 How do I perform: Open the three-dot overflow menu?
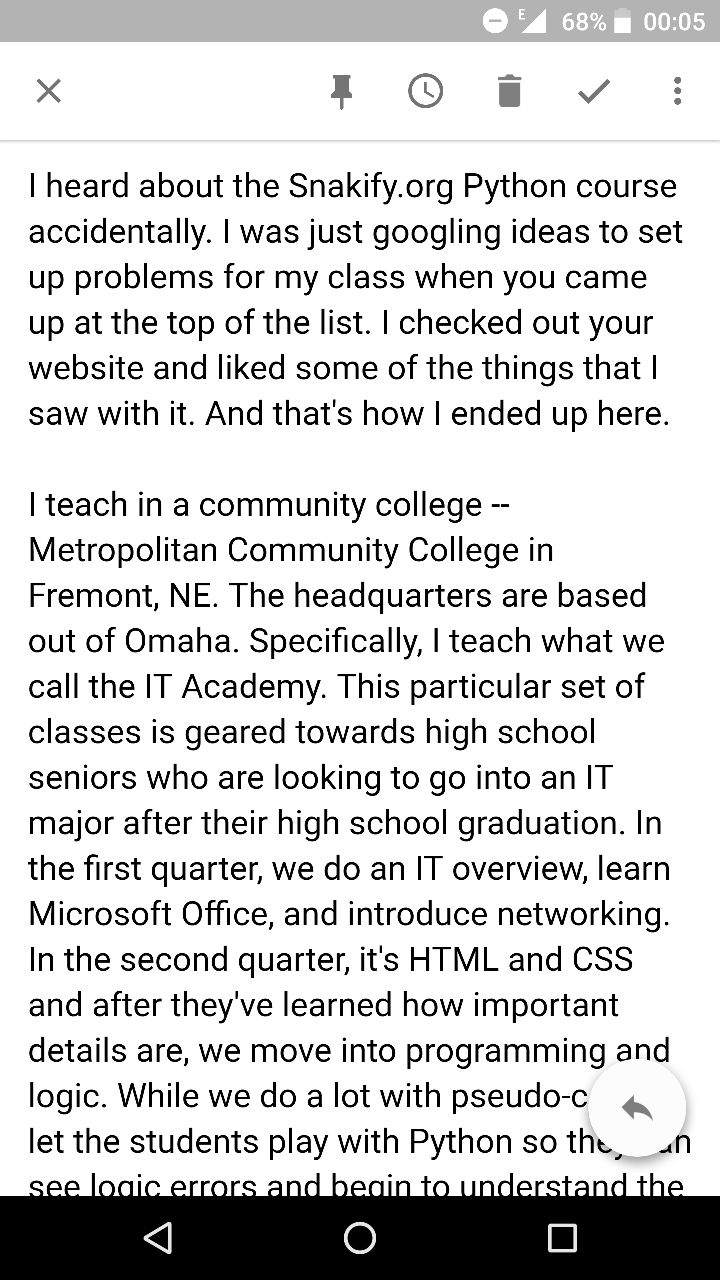(677, 91)
